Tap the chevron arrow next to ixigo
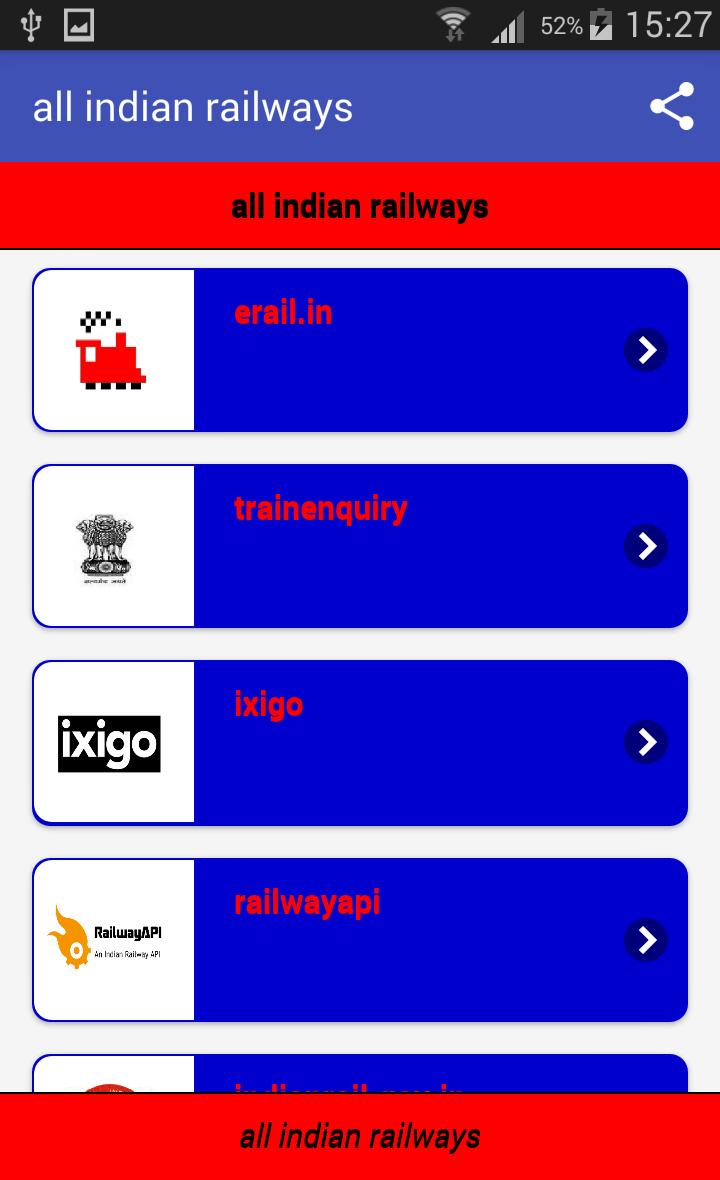Viewport: 720px width, 1180px height. 645,742
